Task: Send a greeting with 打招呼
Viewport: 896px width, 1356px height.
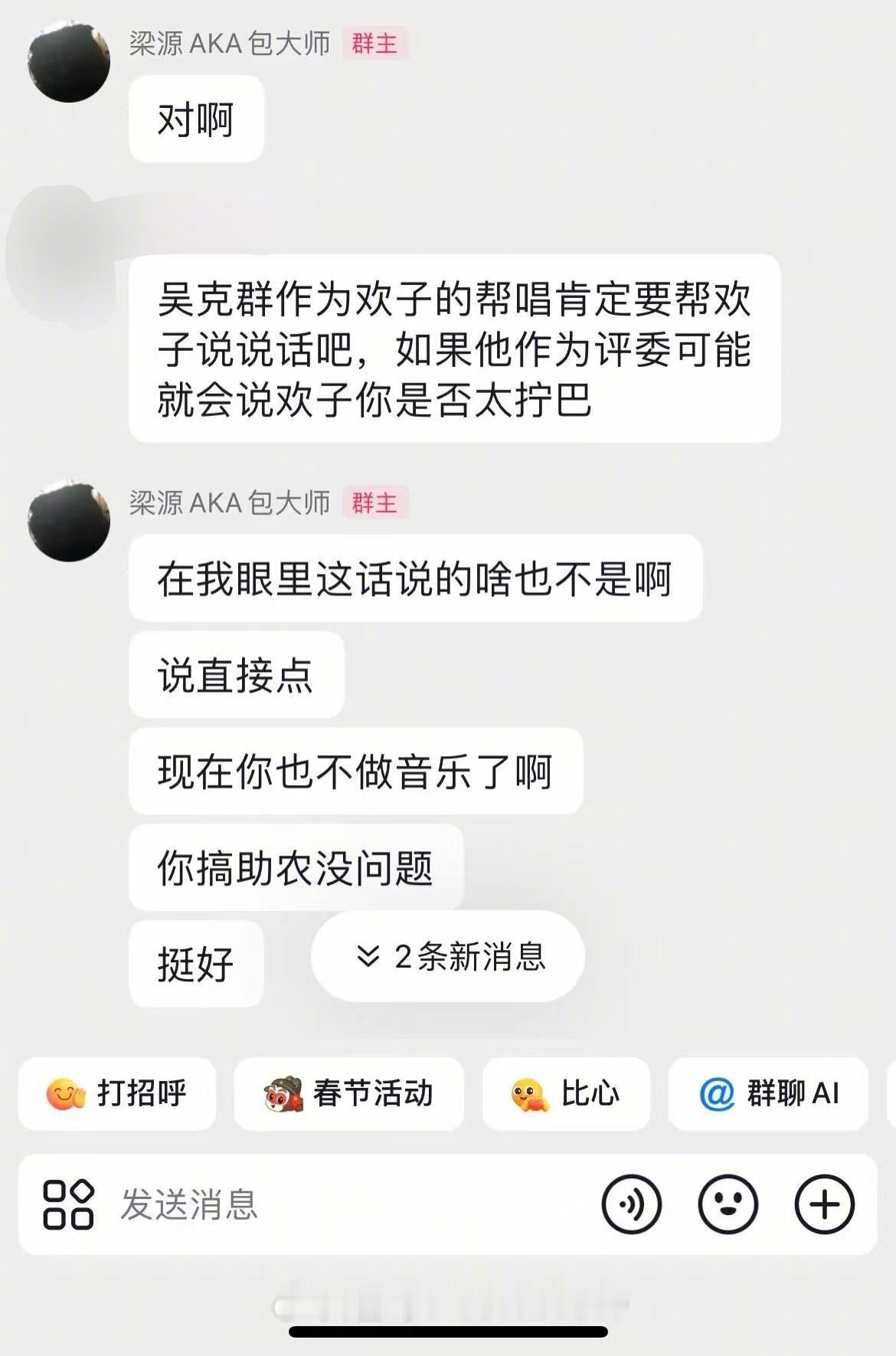Action: [116, 1094]
